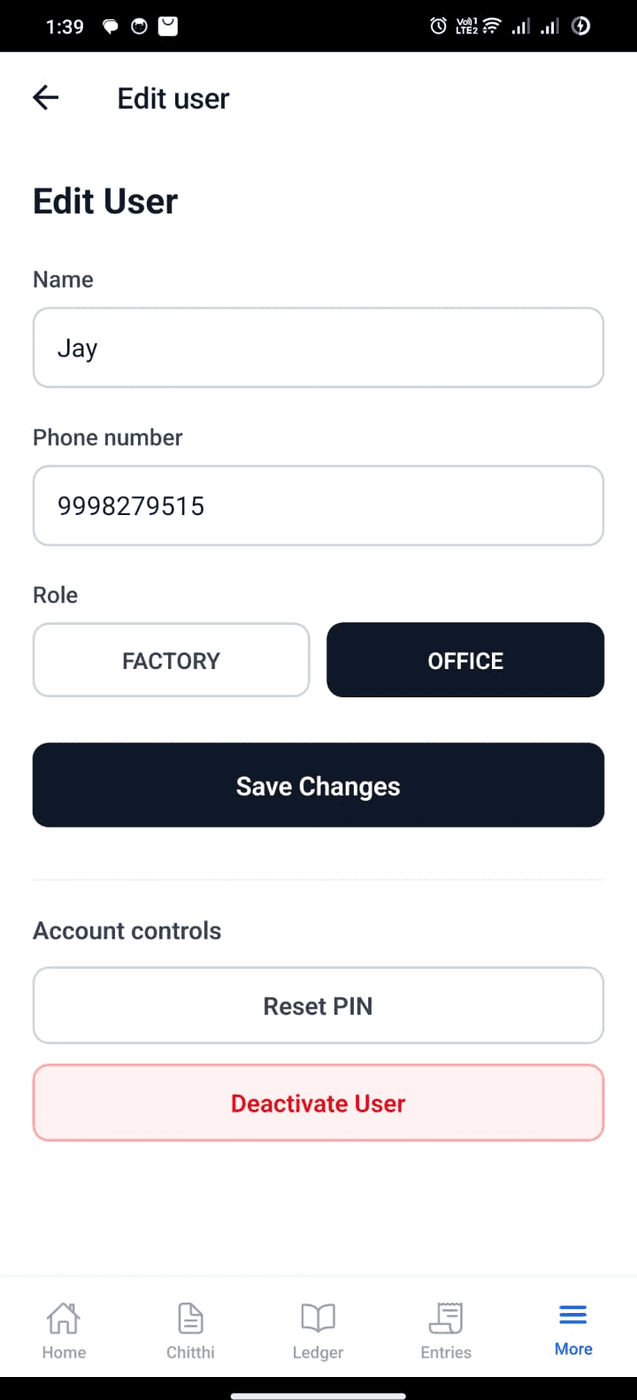Select the OFFICE role
The height and width of the screenshot is (1400, 637).
[x=465, y=660]
